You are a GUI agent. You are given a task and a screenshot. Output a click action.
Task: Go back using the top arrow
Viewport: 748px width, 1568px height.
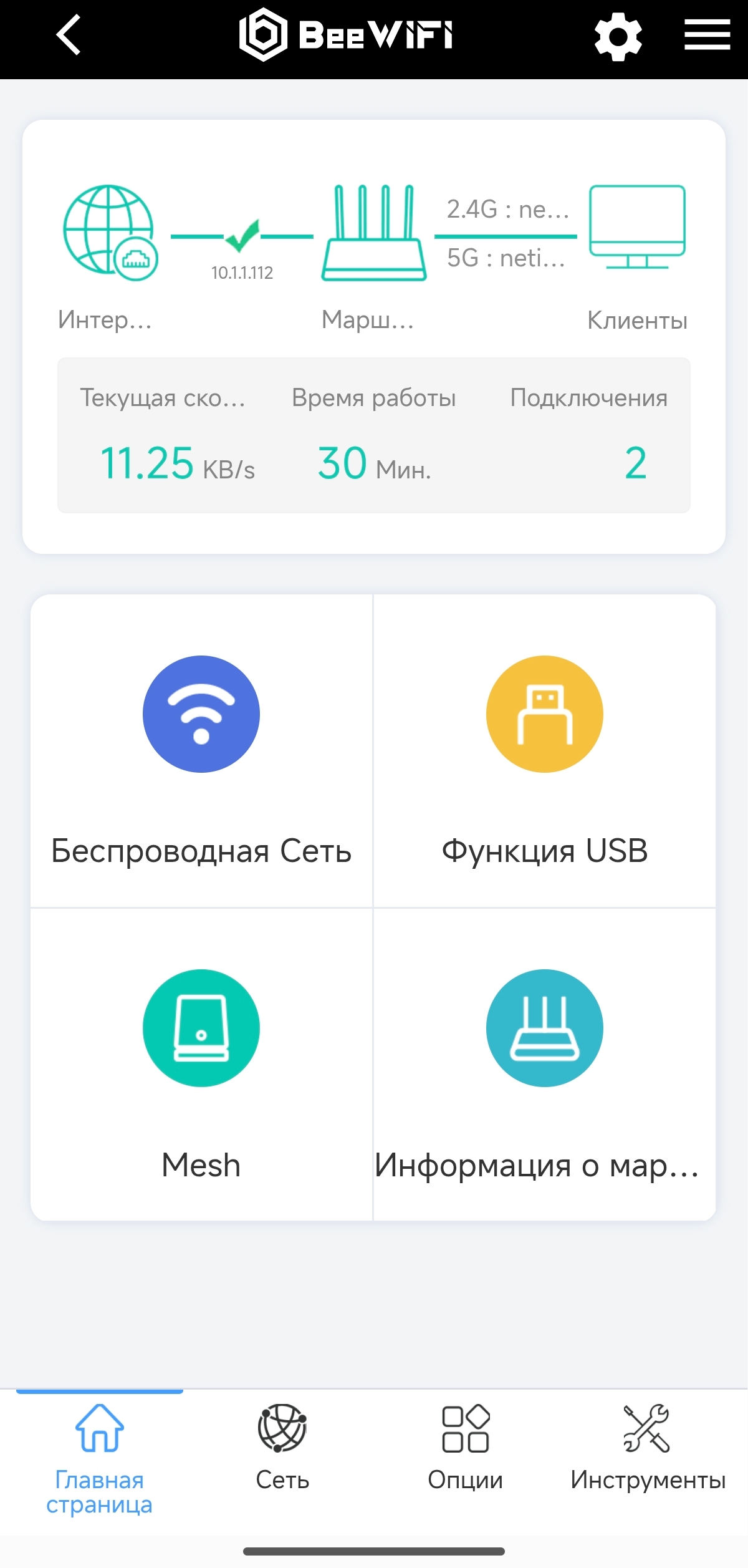coord(69,35)
